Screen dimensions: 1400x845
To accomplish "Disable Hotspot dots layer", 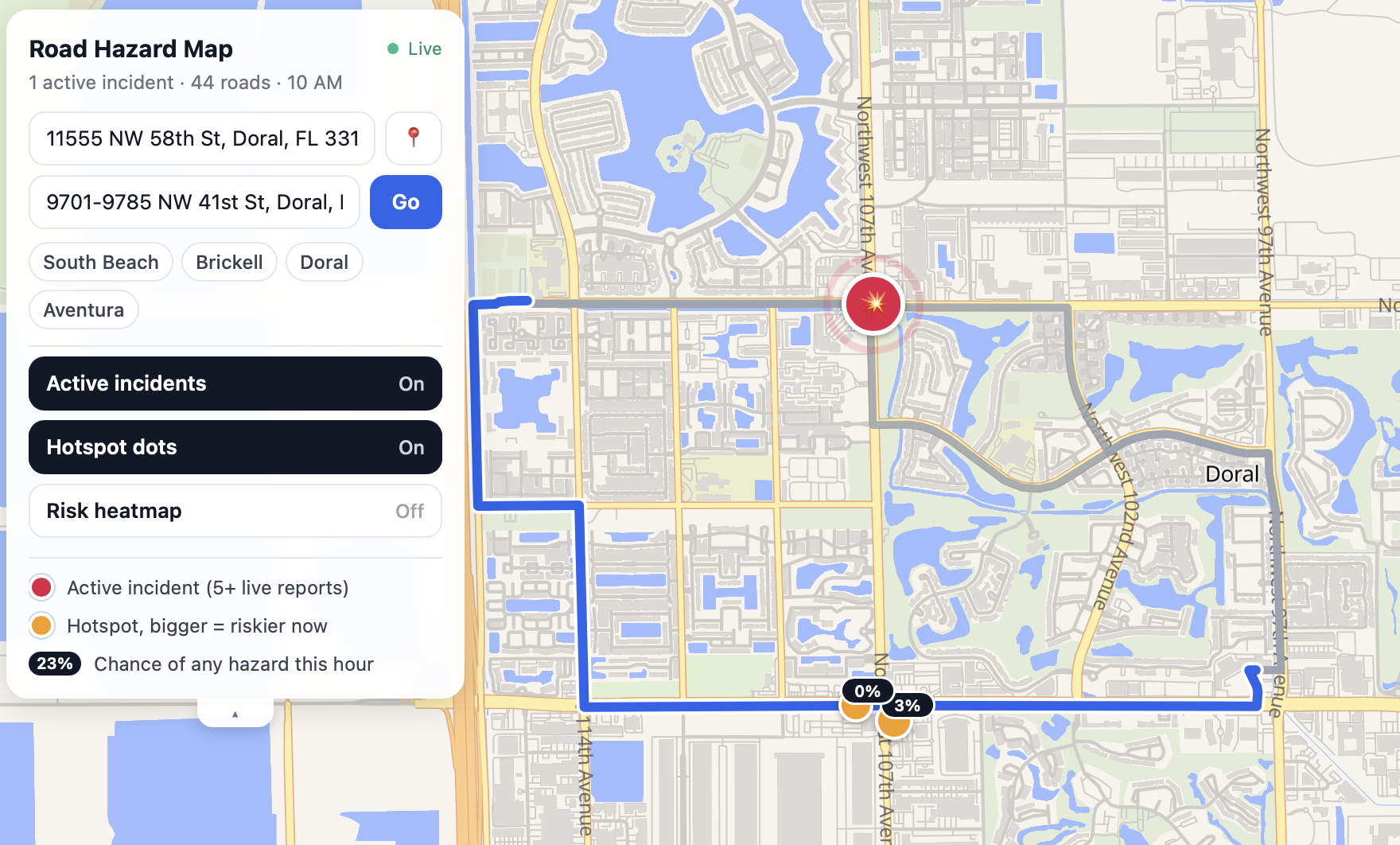I will tap(235, 447).
